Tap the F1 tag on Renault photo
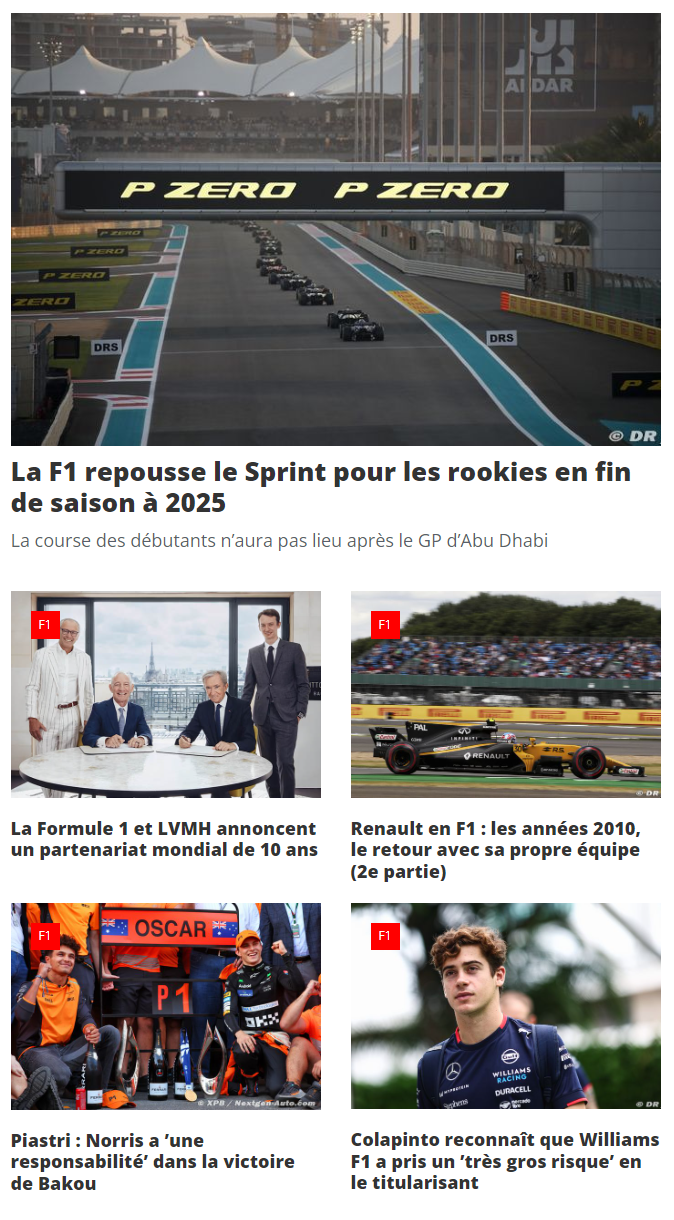Screen dimensions: 674x1220 point(385,625)
